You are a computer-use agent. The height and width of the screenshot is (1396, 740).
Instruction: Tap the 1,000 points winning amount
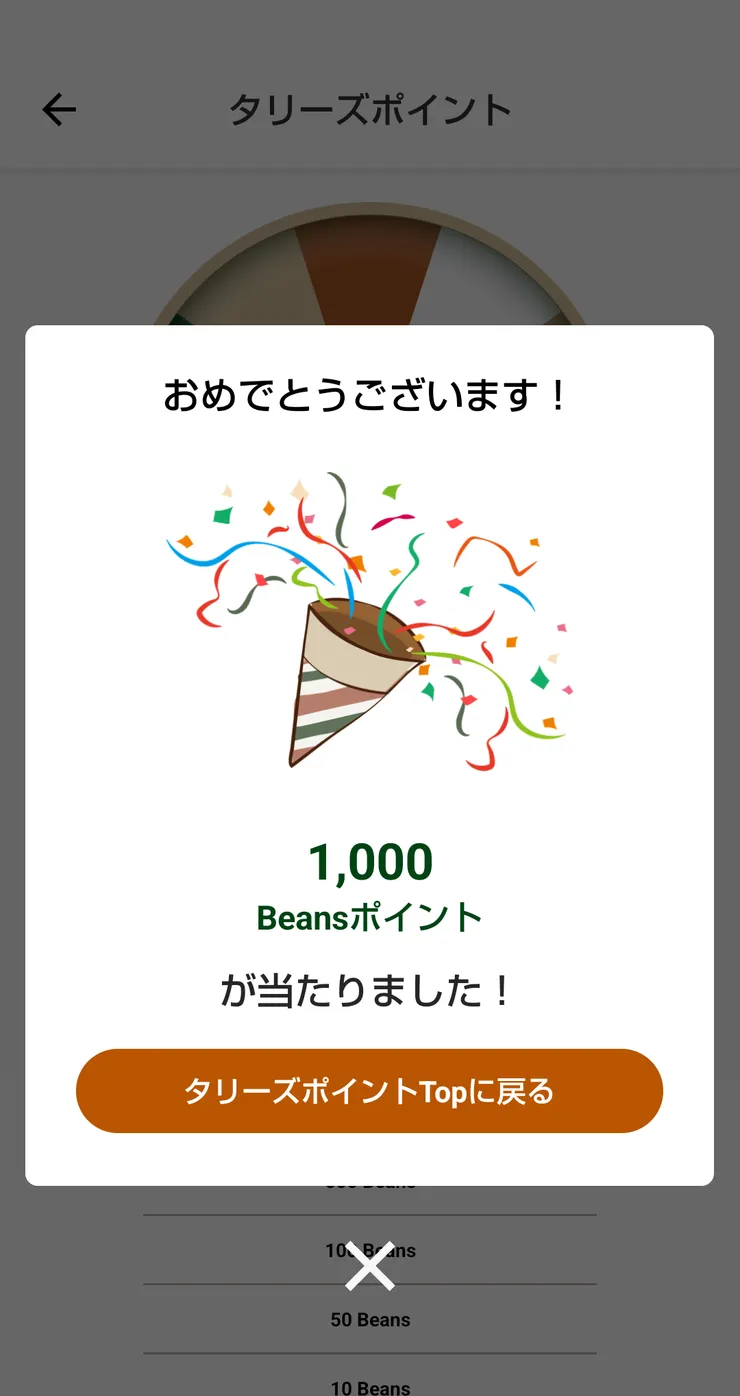370,860
